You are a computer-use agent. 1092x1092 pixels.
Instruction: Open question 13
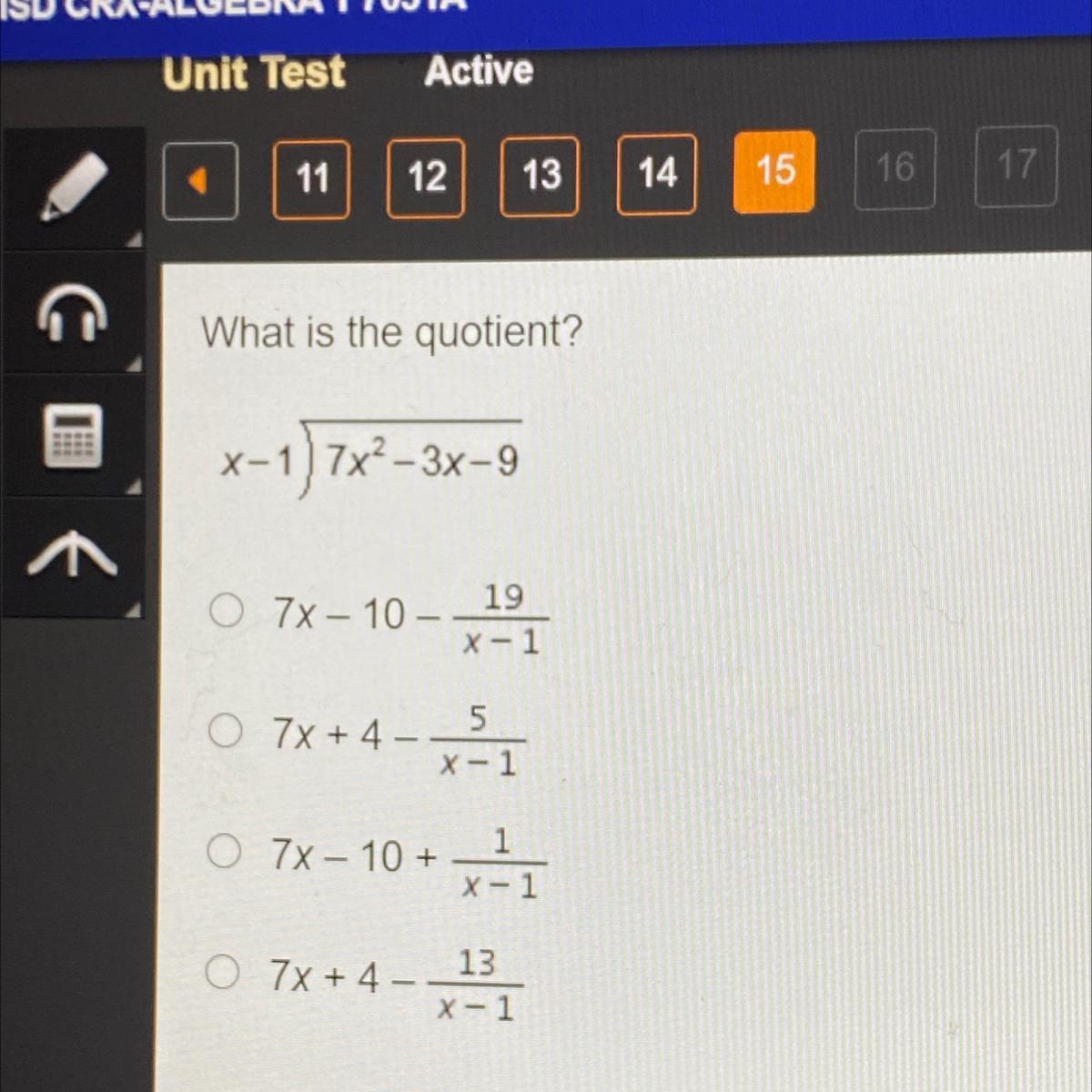[x=540, y=176]
